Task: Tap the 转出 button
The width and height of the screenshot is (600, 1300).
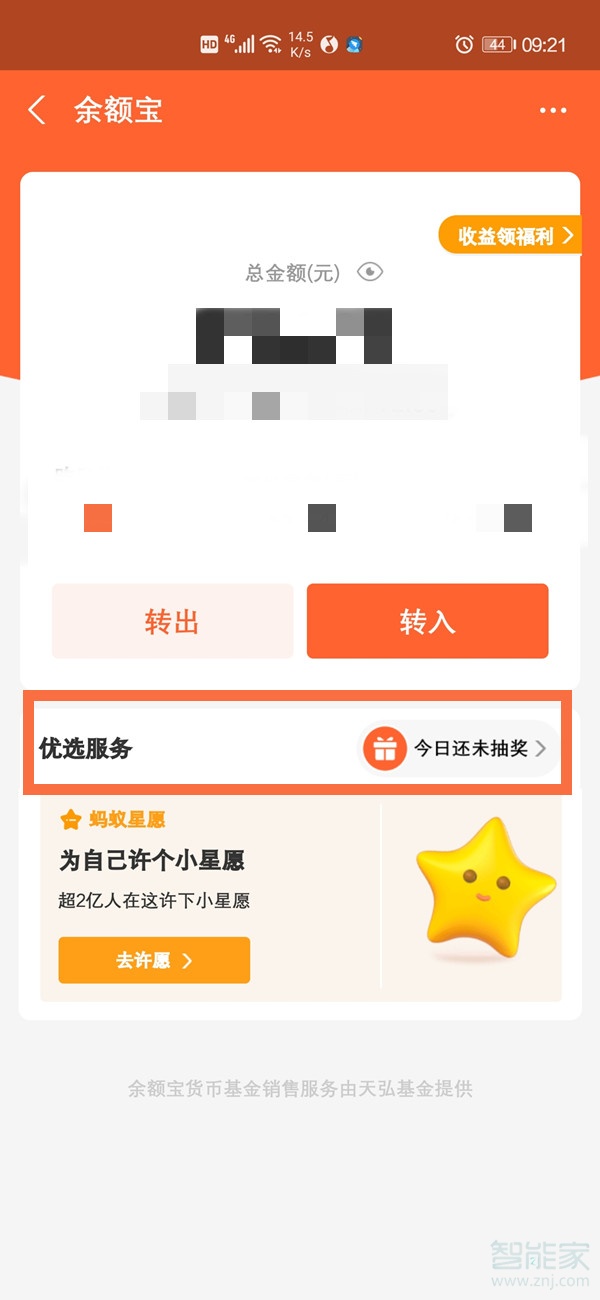Action: pos(172,621)
